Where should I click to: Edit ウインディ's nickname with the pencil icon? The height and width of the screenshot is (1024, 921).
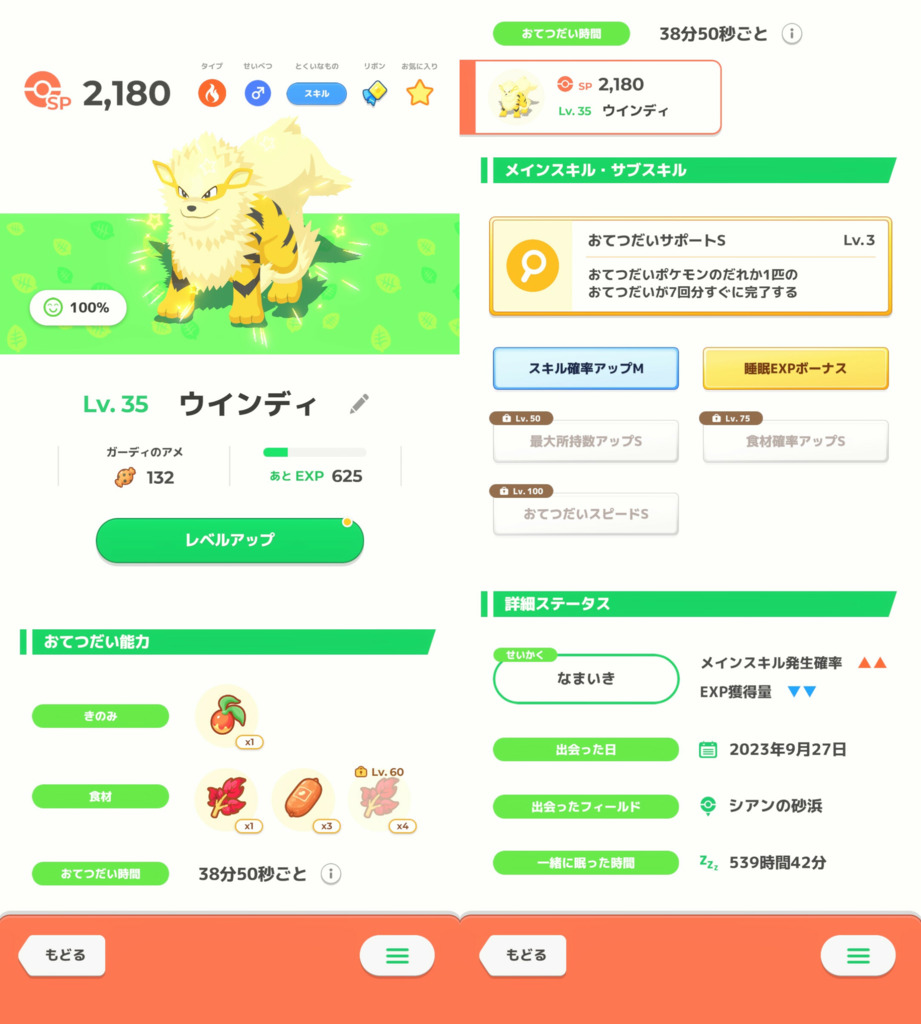pyautogui.click(x=359, y=404)
